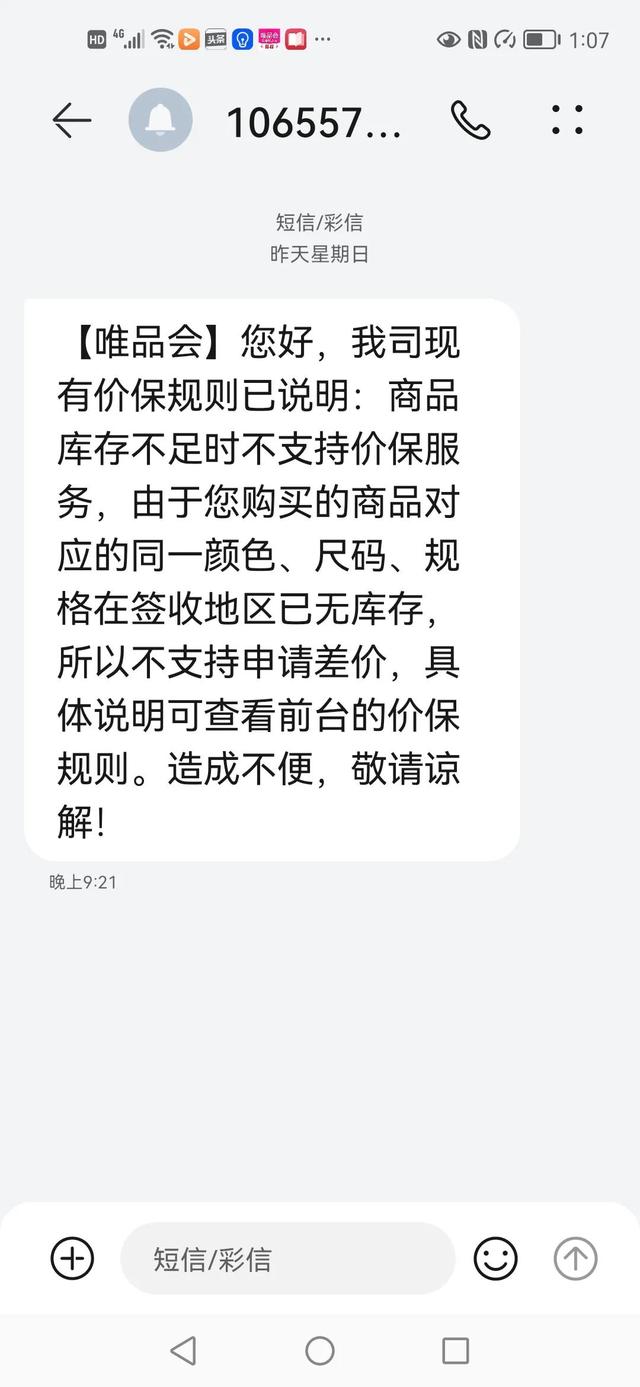Go back to the message list
640x1387 pixels.
click(x=71, y=121)
